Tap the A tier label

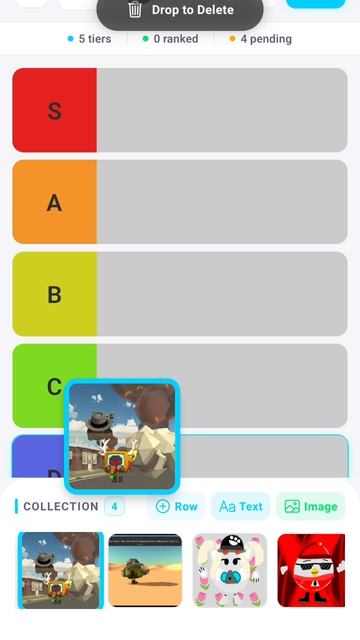click(55, 202)
